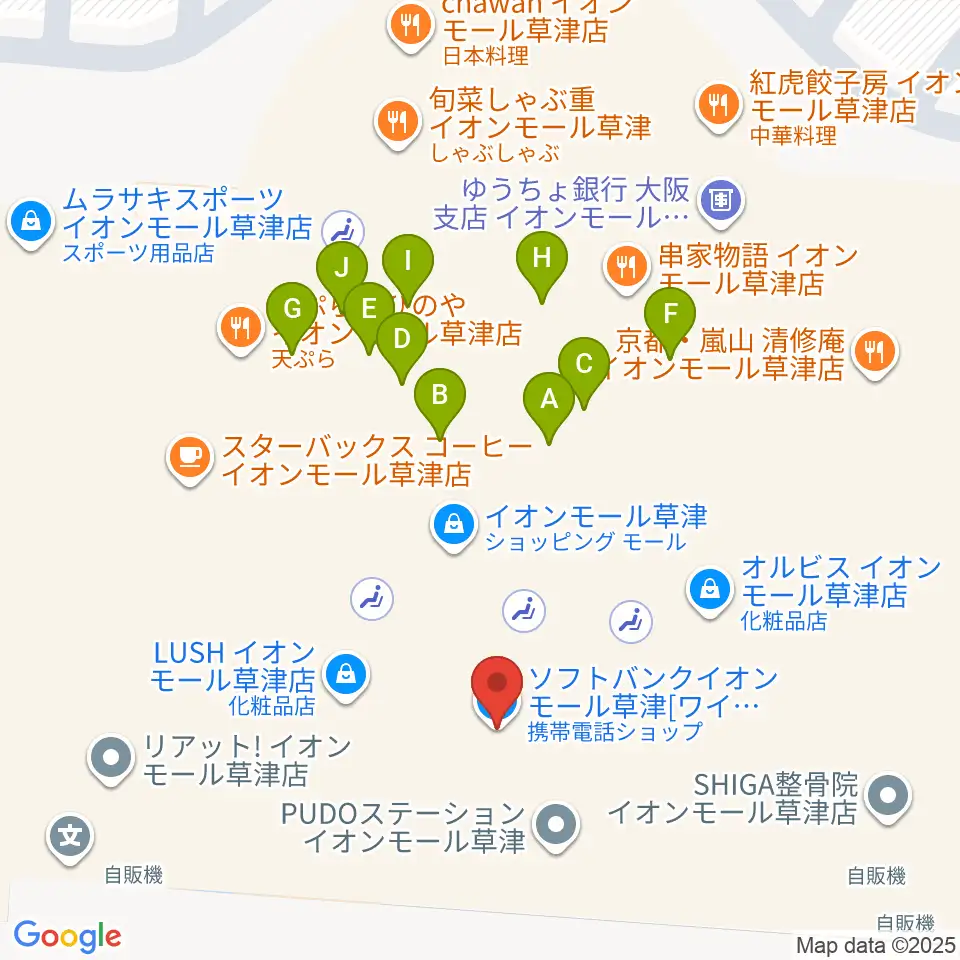Select green marker F
The width and height of the screenshot is (960, 960).
670,314
